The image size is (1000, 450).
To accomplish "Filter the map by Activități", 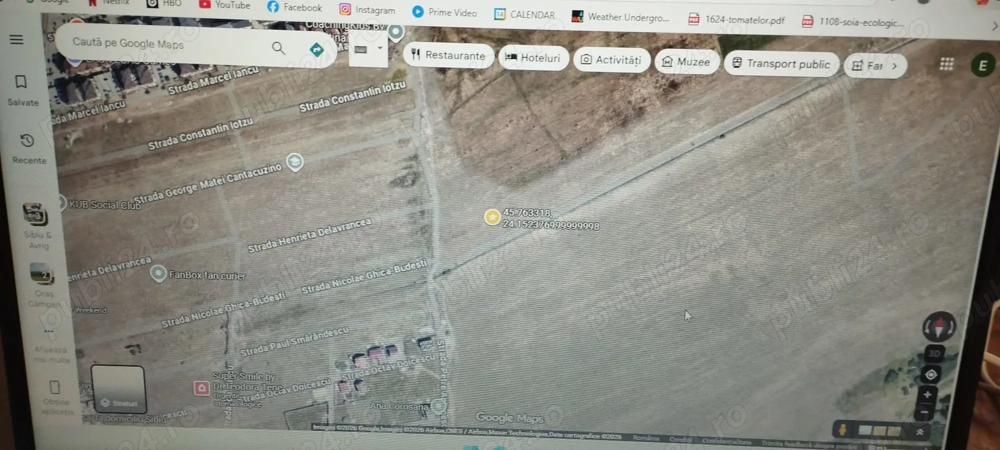I will [610, 60].
